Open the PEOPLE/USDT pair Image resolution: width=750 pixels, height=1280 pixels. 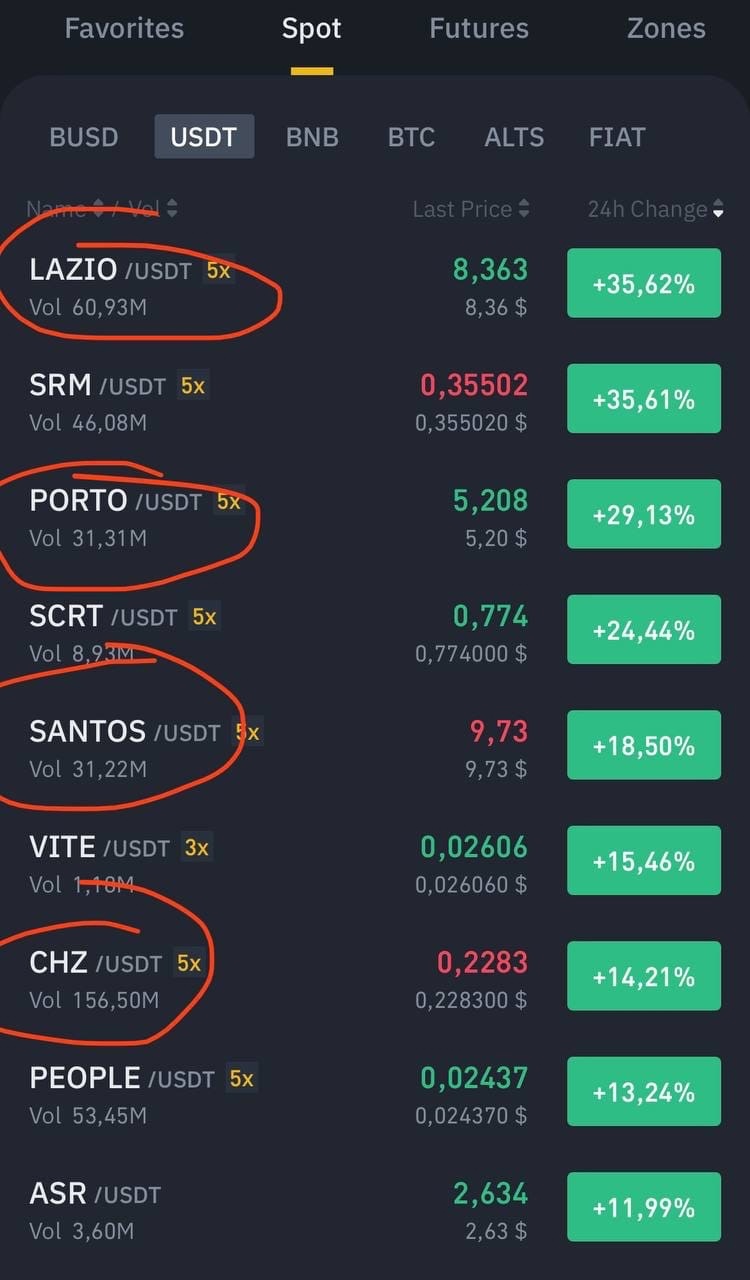click(375, 1093)
